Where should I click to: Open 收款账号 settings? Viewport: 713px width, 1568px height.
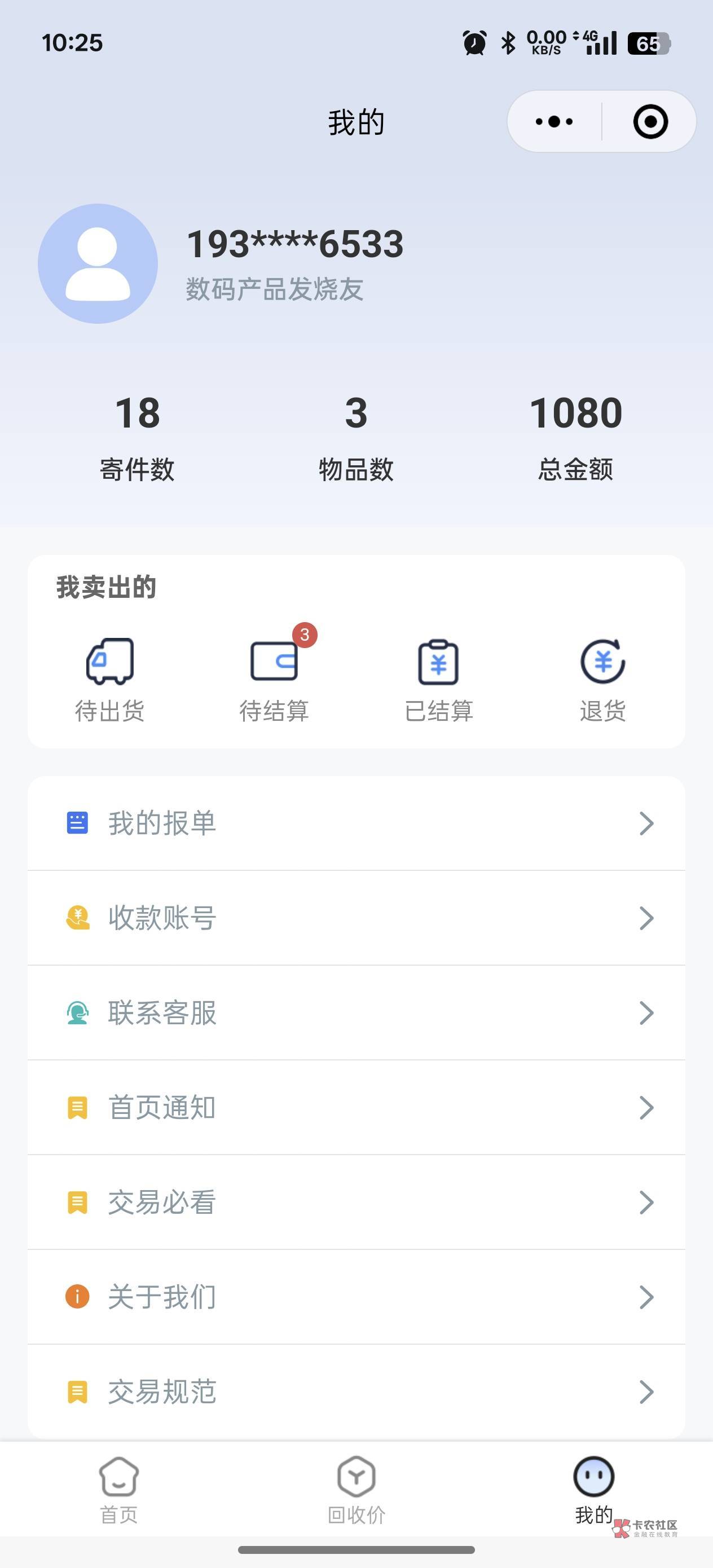pyautogui.click(x=356, y=918)
